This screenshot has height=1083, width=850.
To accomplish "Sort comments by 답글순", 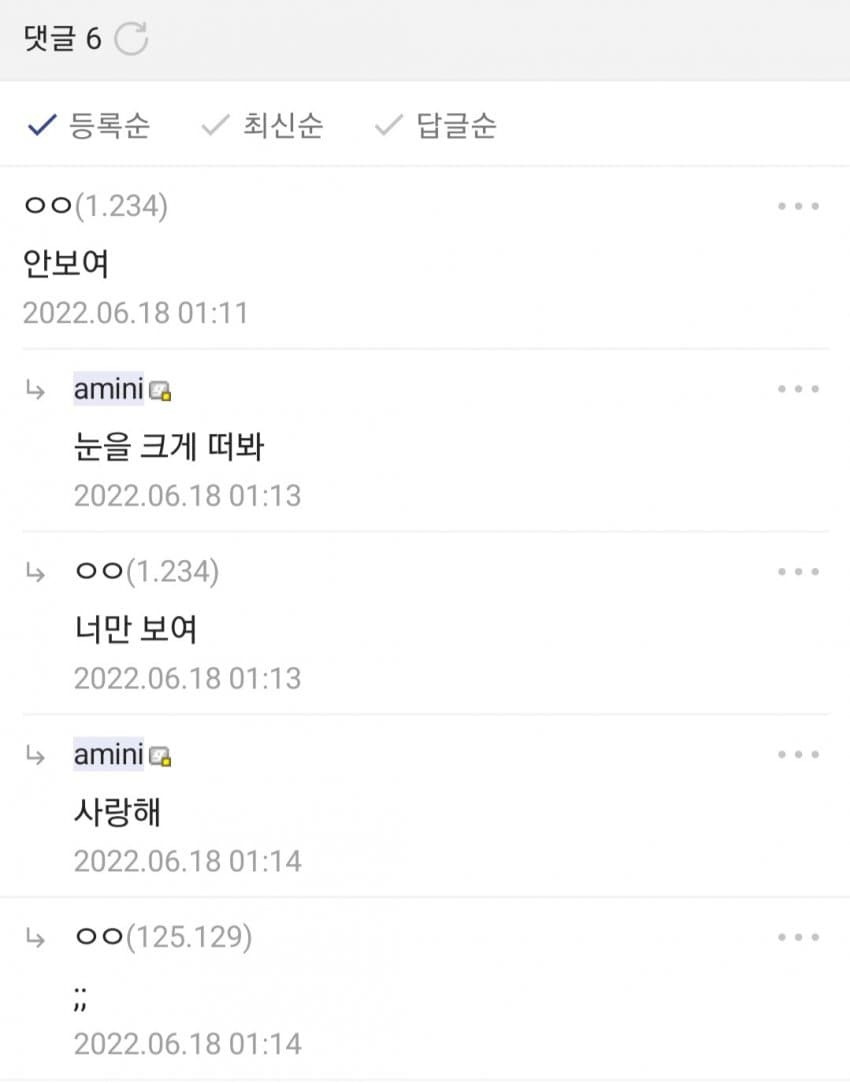I will [x=435, y=126].
